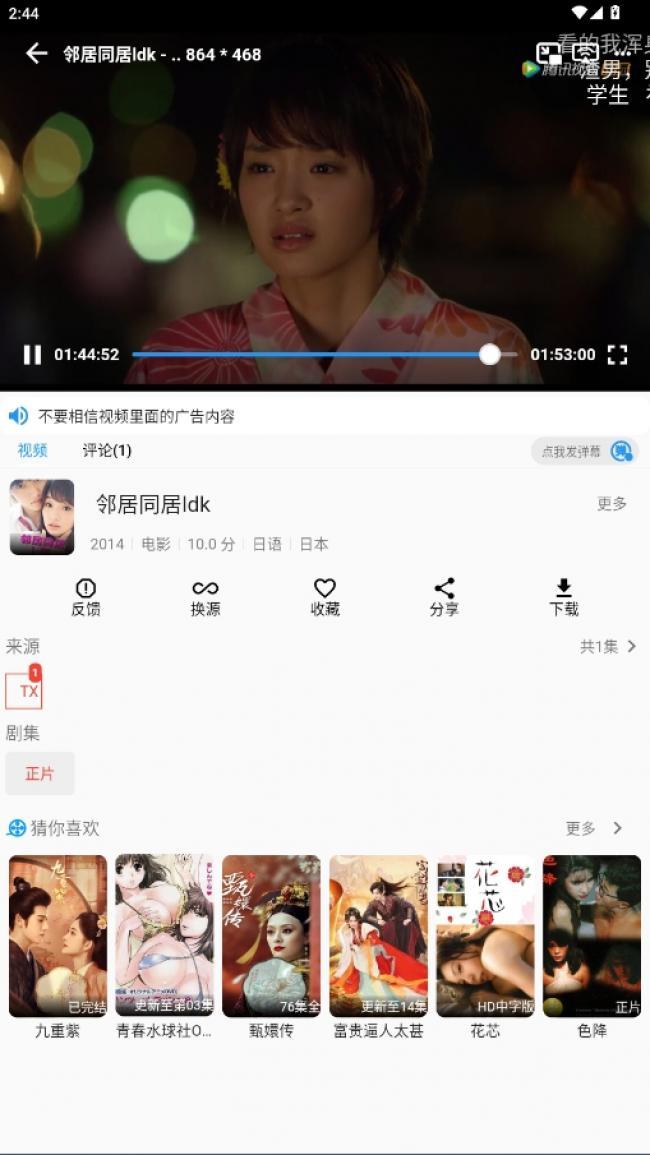The image size is (650, 1155).
Task: View 更多 recommendations under 猜你喜欢
Action: (594, 828)
